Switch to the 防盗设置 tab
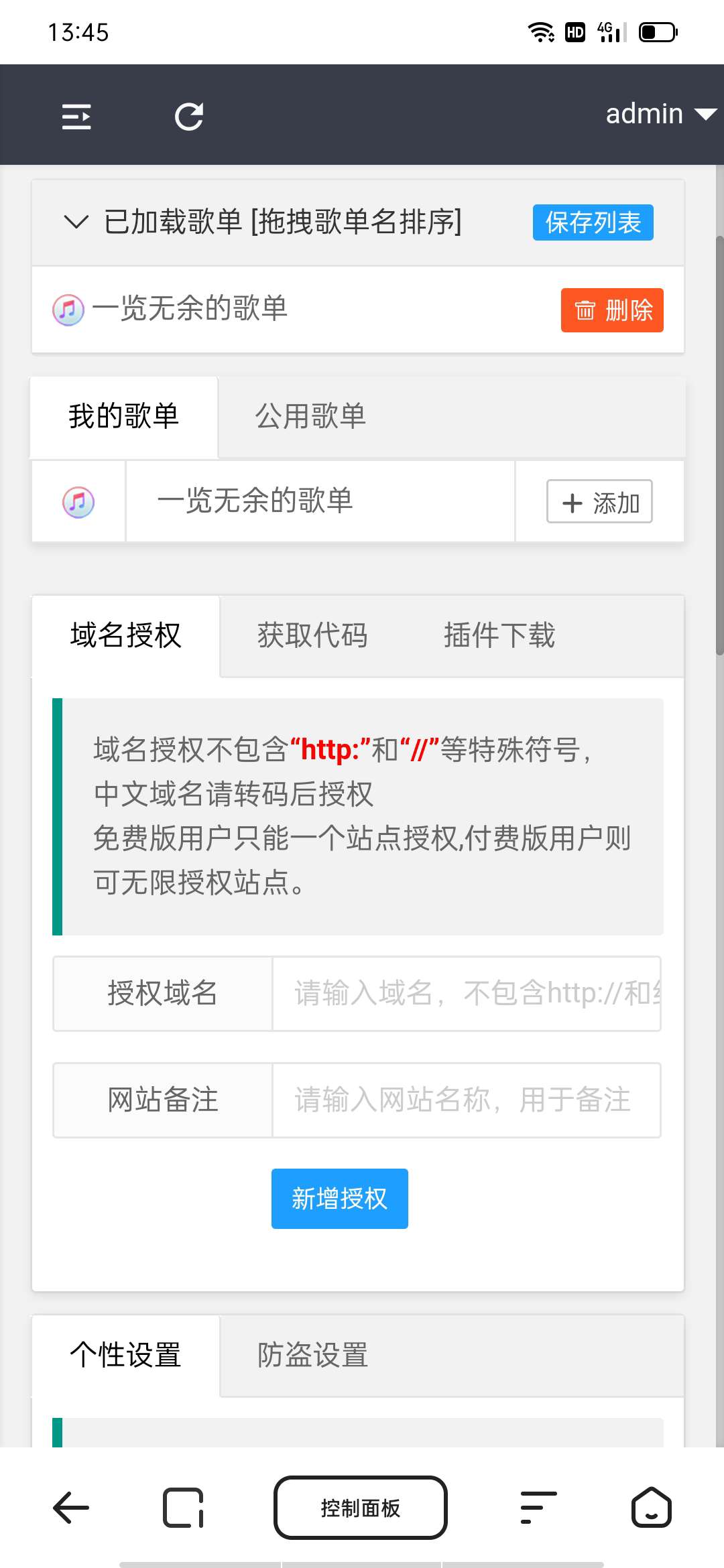The height and width of the screenshot is (1568, 724). pyautogui.click(x=312, y=1355)
